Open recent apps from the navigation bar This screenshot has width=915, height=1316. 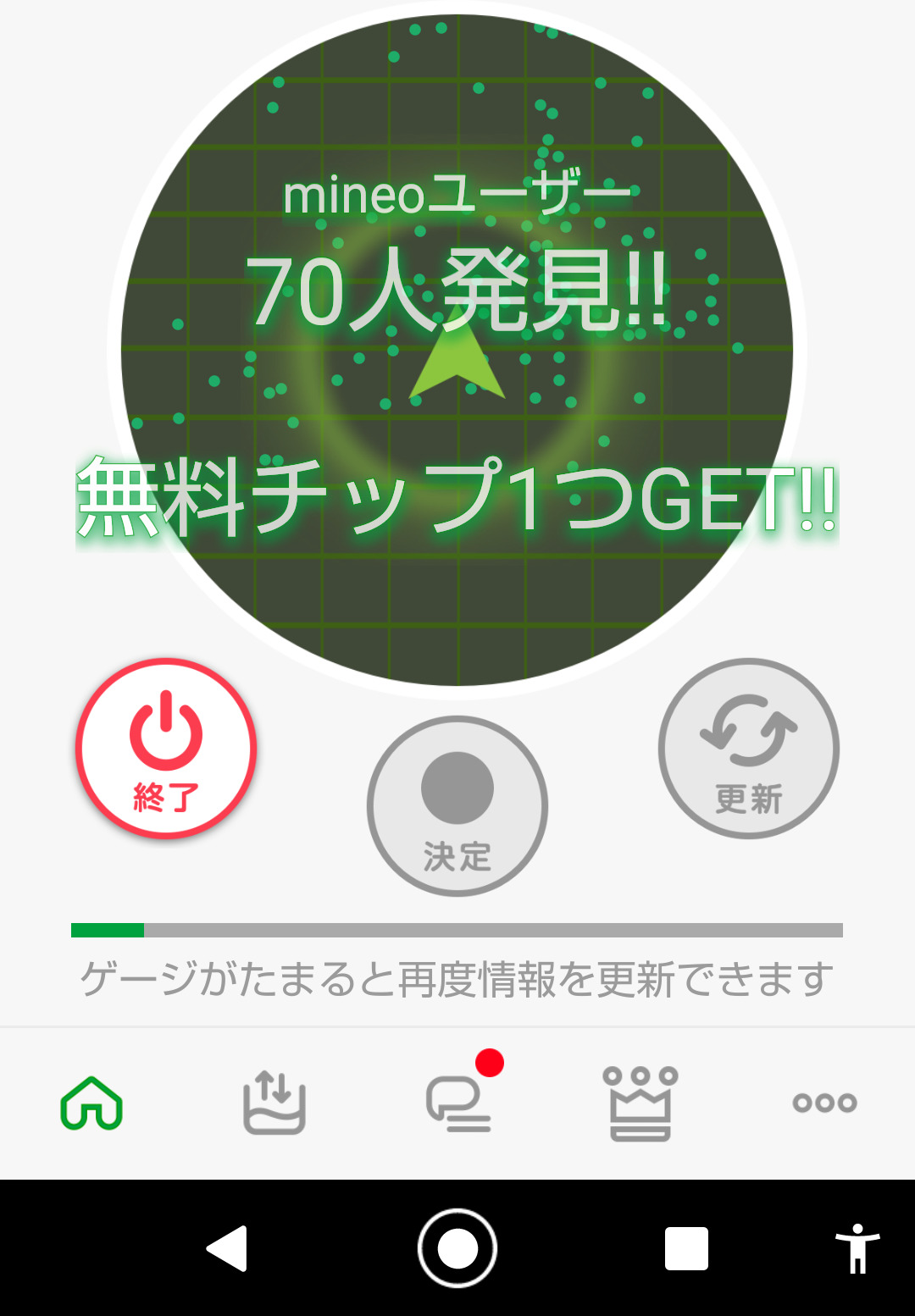pos(686,1248)
